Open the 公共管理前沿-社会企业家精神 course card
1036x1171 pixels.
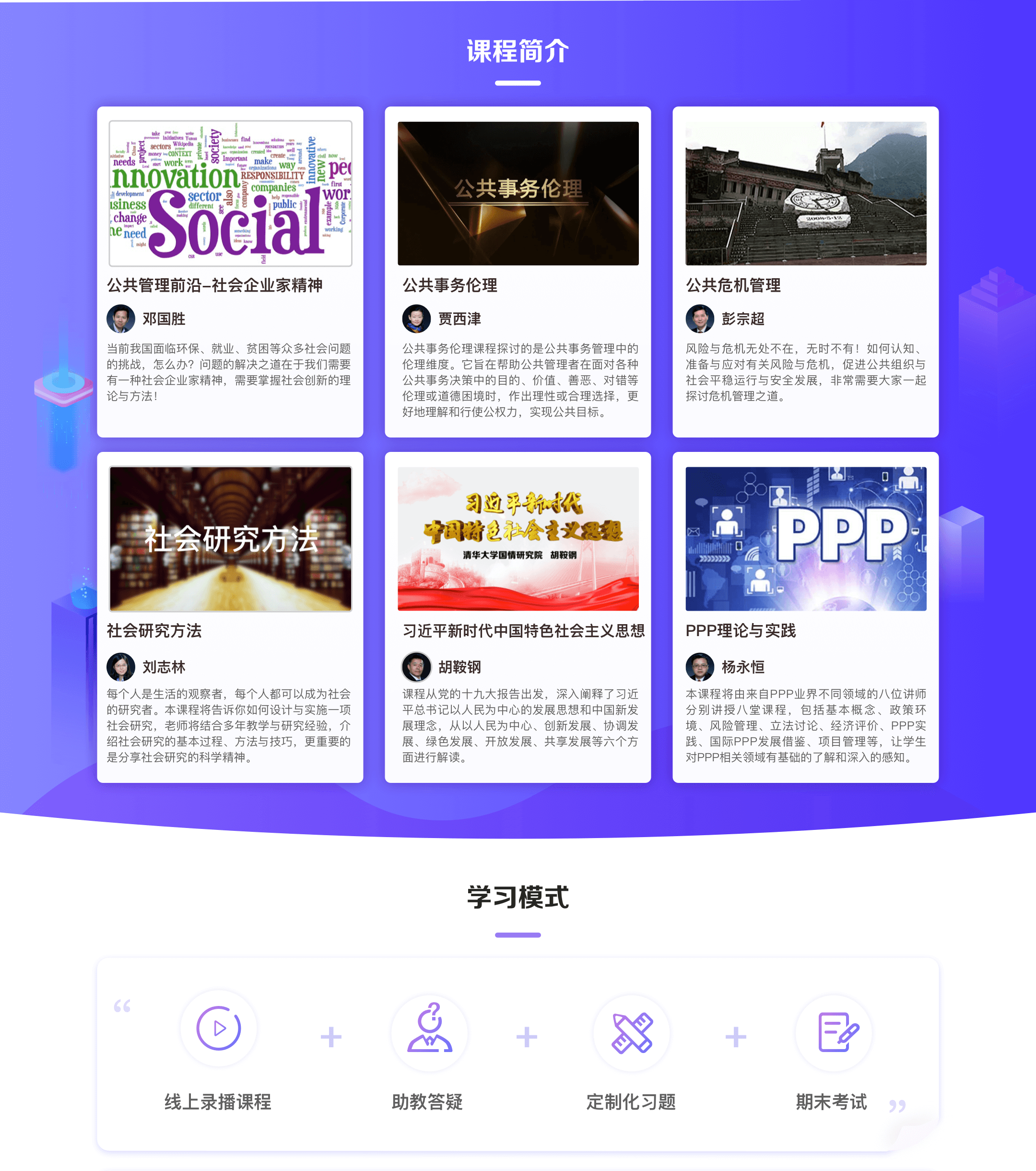click(230, 194)
